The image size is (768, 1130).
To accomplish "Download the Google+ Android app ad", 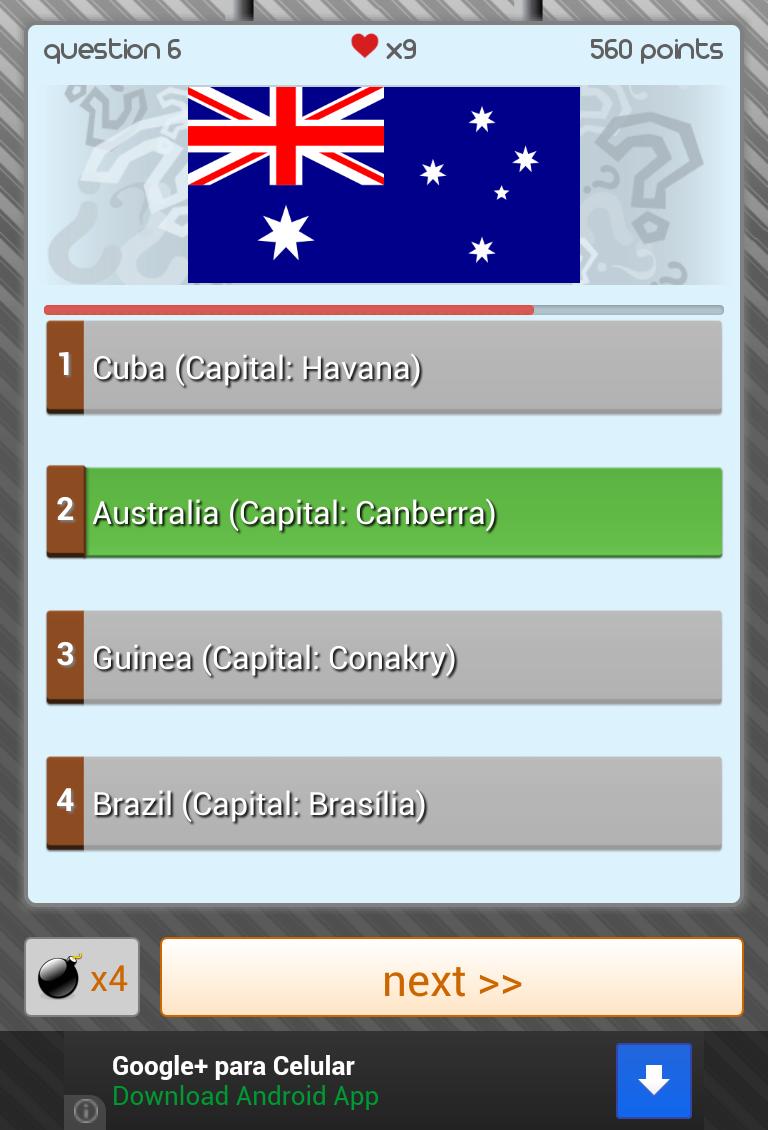I will click(x=653, y=1081).
